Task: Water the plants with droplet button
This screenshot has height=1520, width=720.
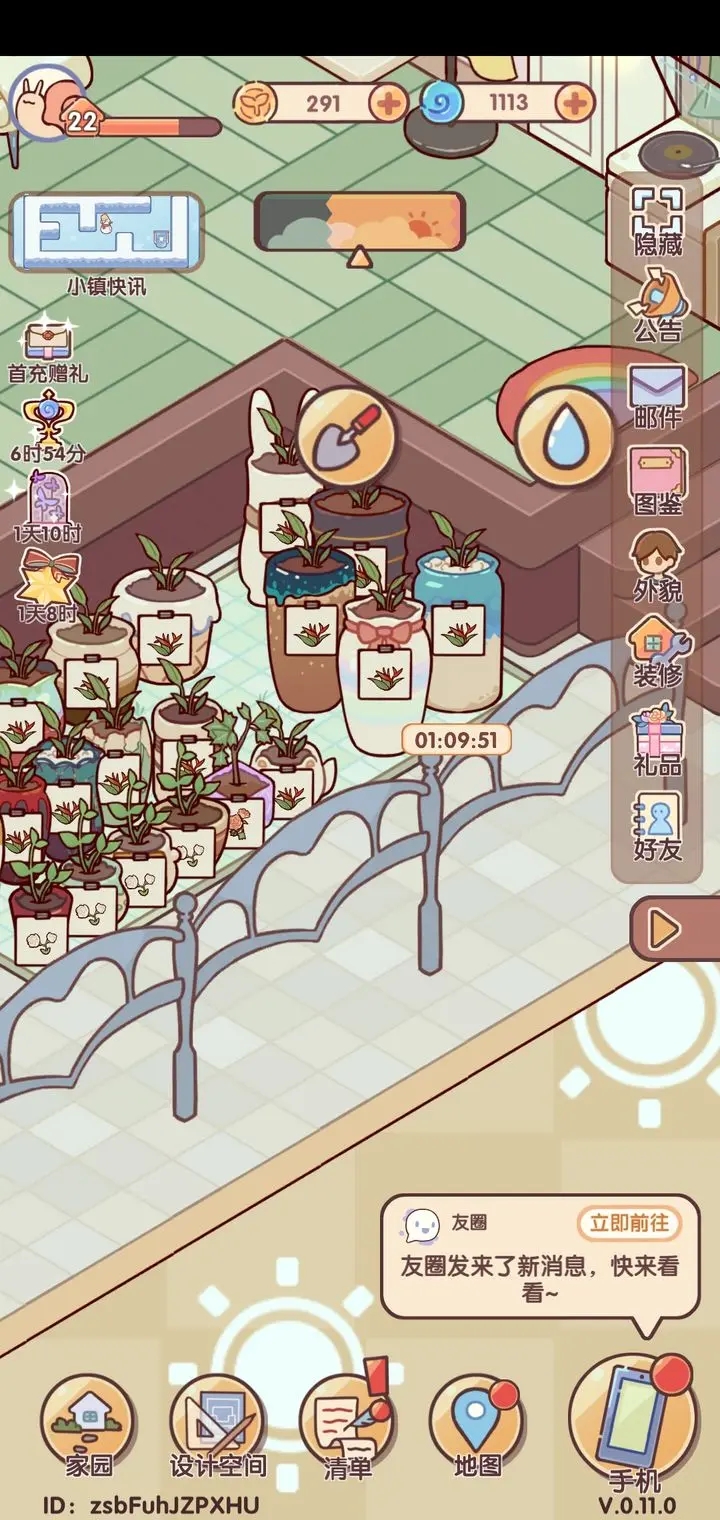Action: (566, 436)
